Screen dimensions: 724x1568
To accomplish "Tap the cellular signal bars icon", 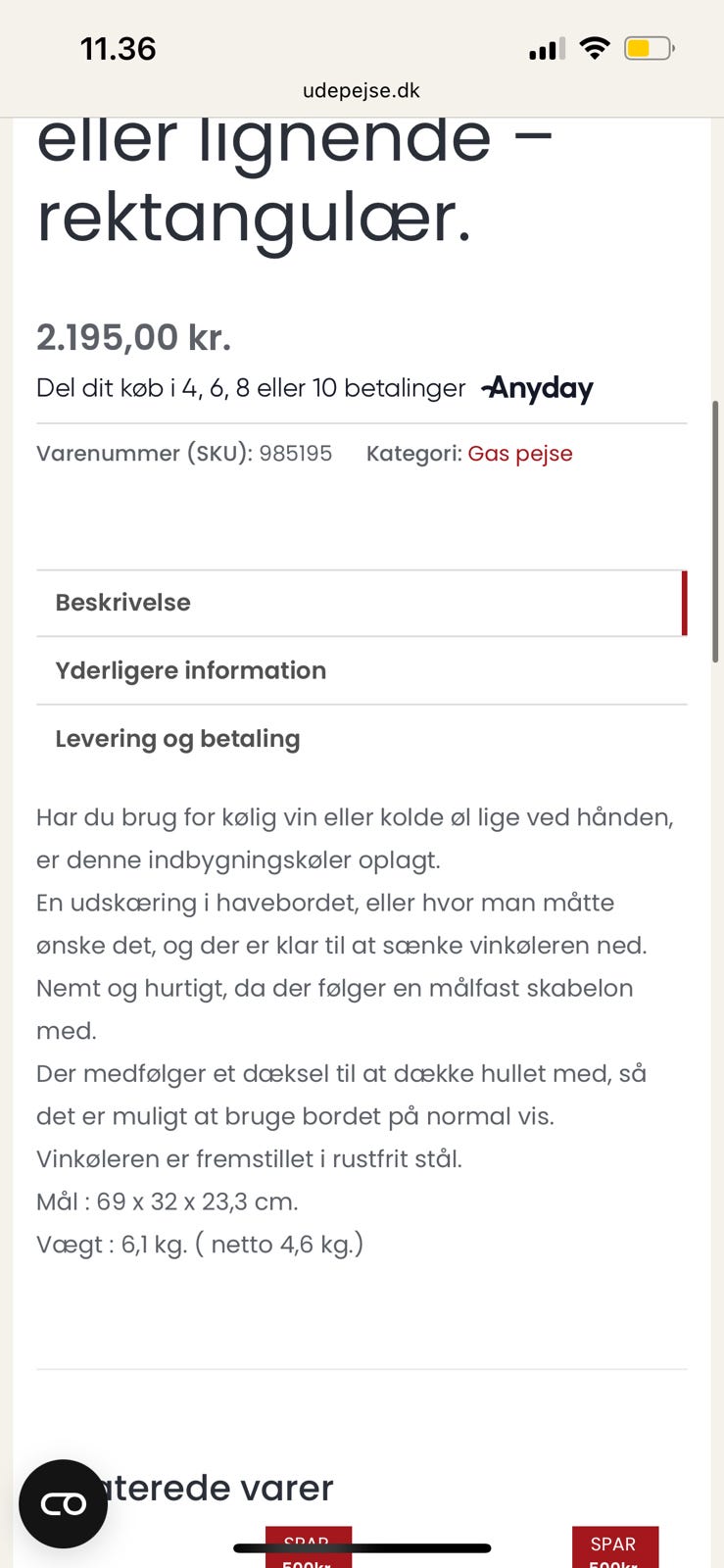I will [x=545, y=47].
